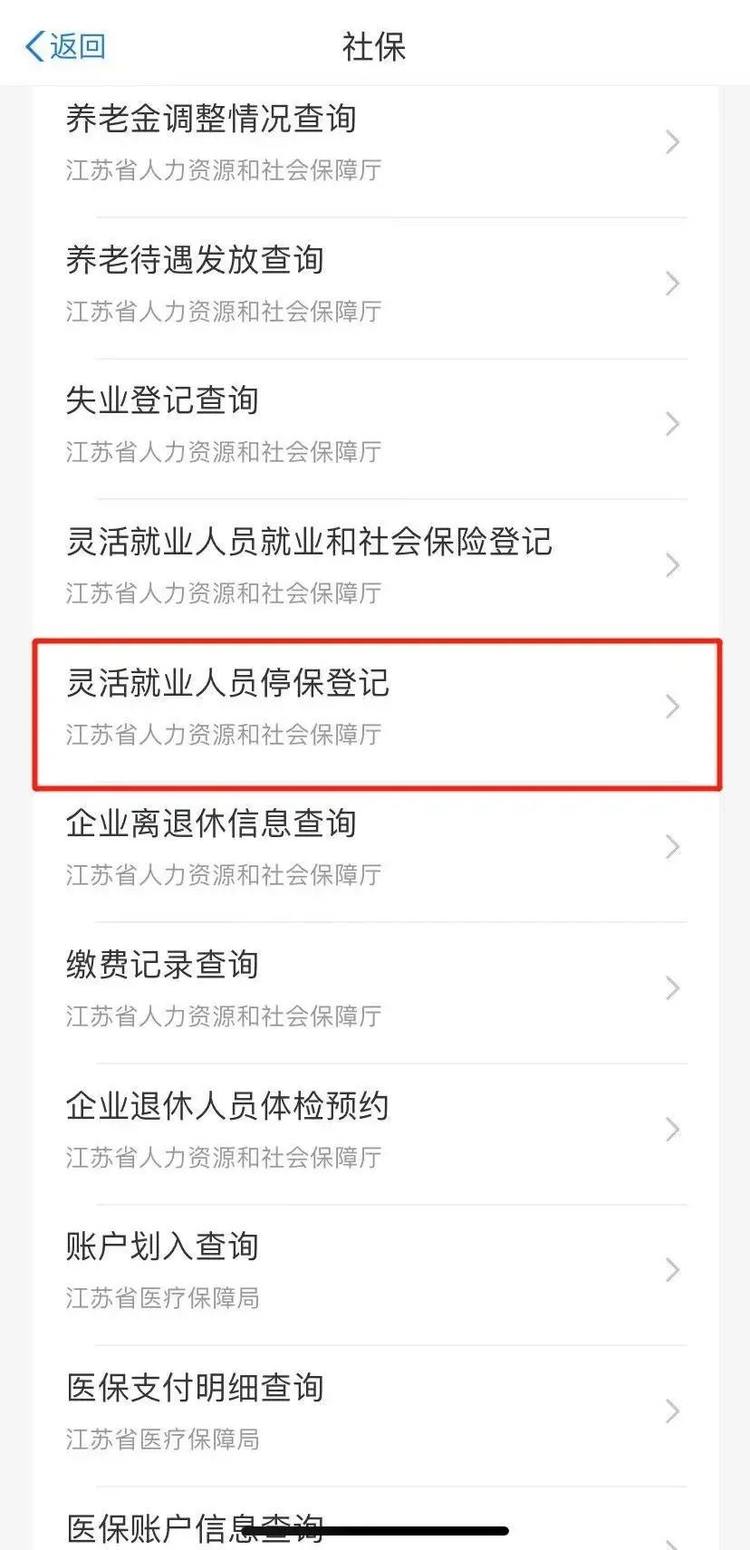Select 失业登记查询 row
750x1550 pixels.
374,424
